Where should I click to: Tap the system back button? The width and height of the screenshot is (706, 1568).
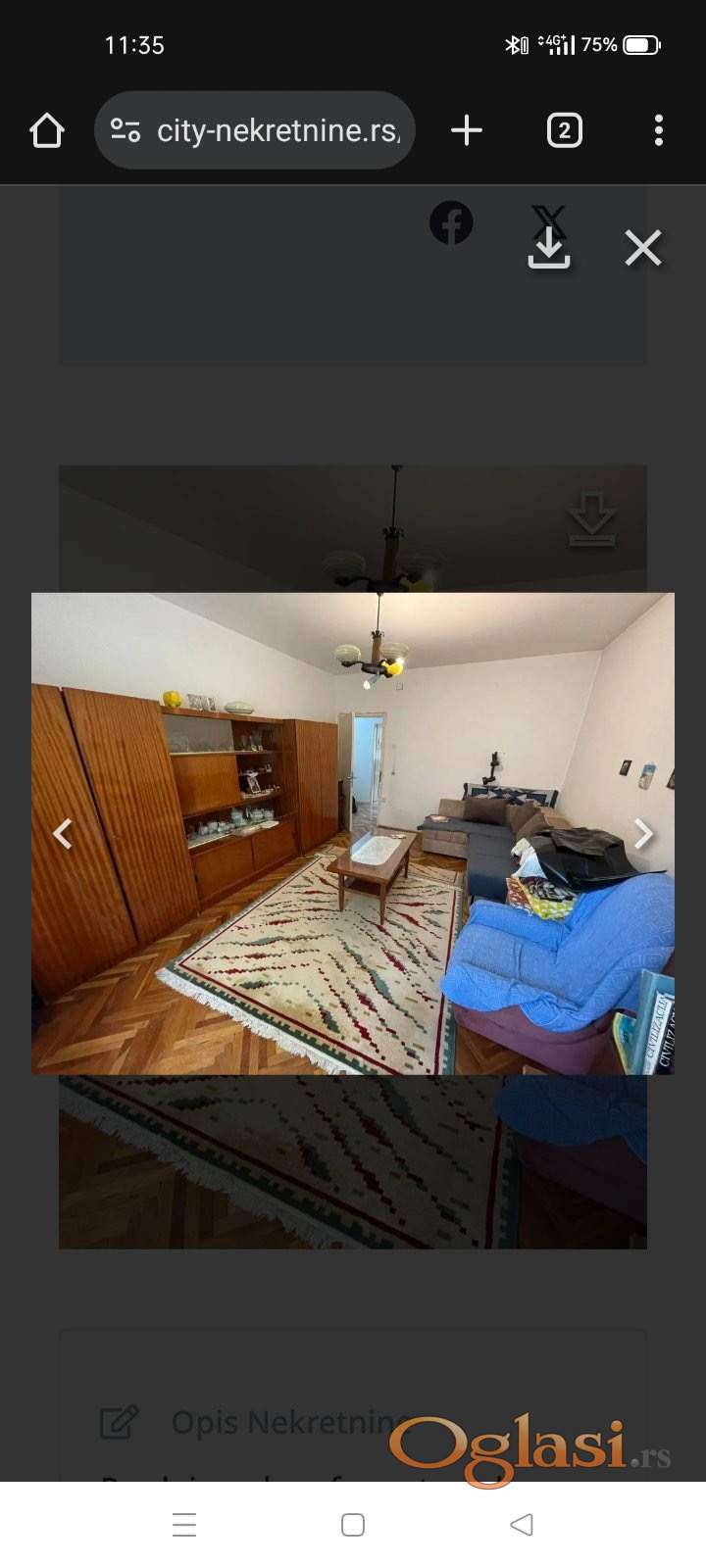pyautogui.click(x=522, y=1525)
